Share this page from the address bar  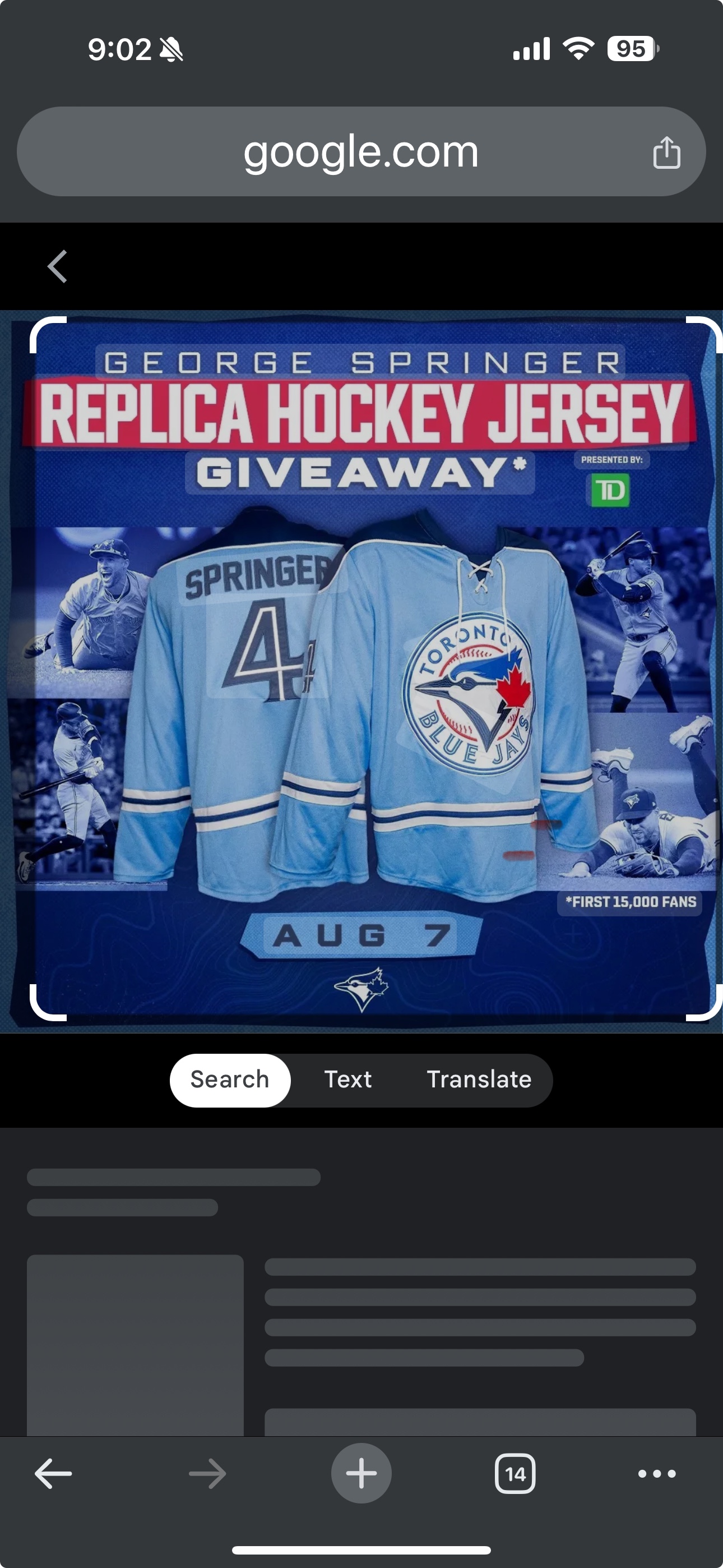[666, 152]
